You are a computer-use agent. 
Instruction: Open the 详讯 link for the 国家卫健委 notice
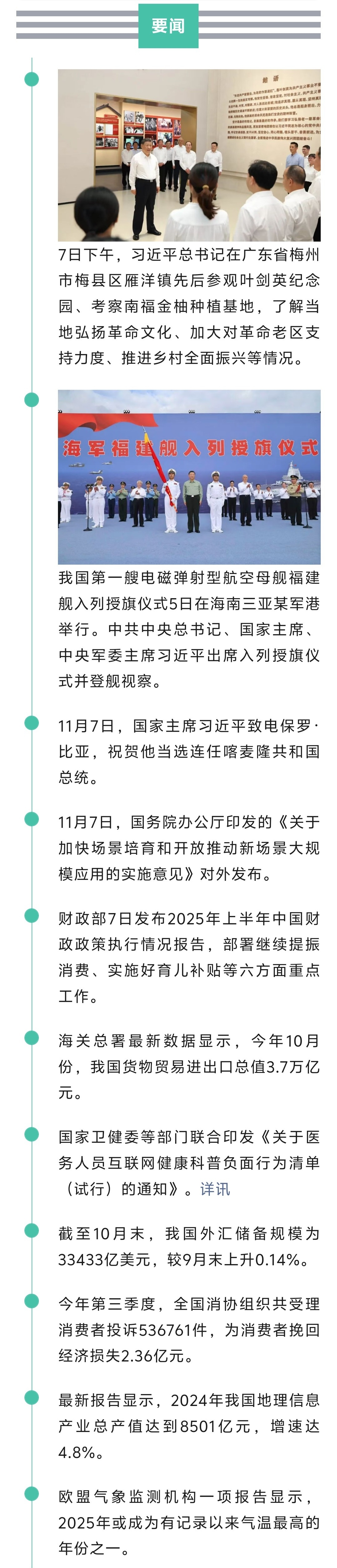(215, 1189)
